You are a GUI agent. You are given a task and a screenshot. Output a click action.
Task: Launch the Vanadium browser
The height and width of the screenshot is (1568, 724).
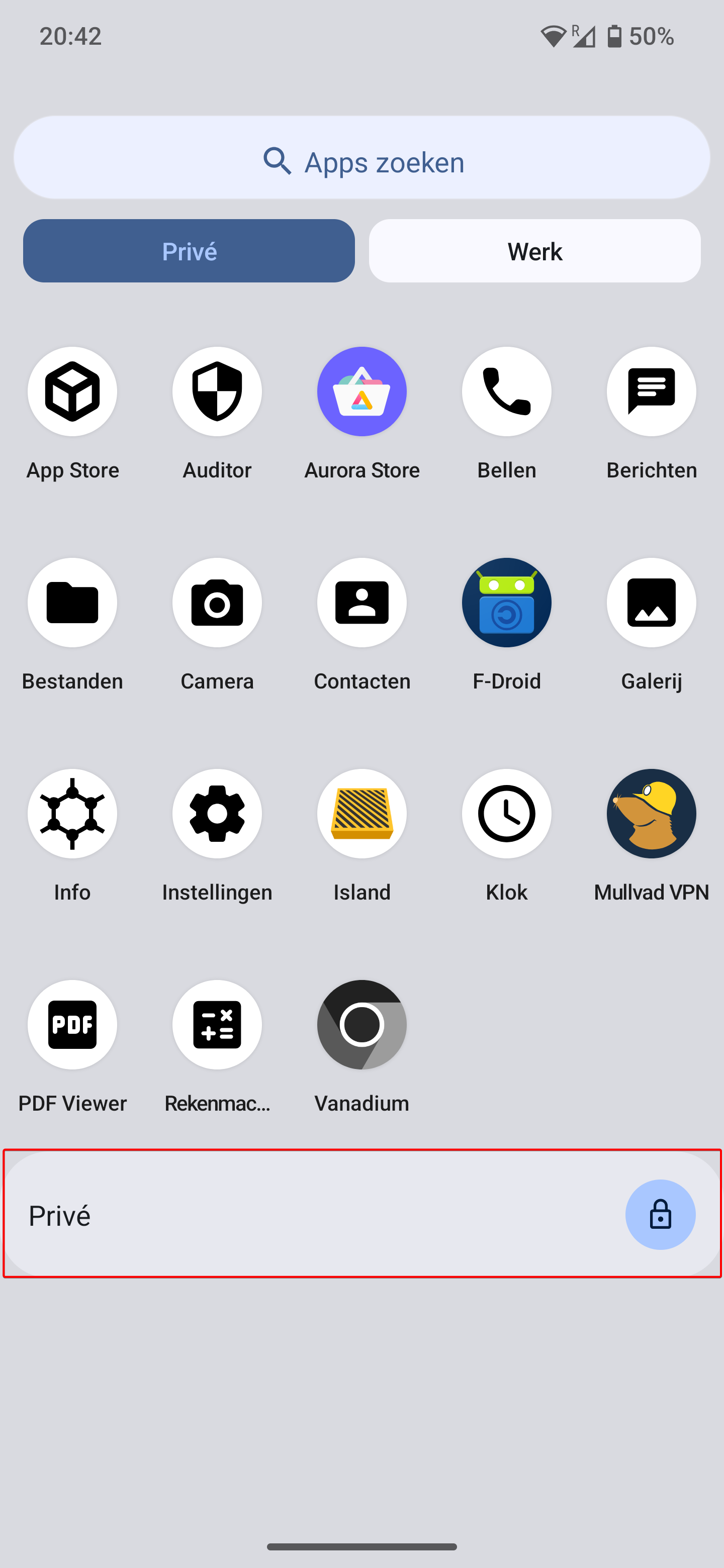point(361,1025)
